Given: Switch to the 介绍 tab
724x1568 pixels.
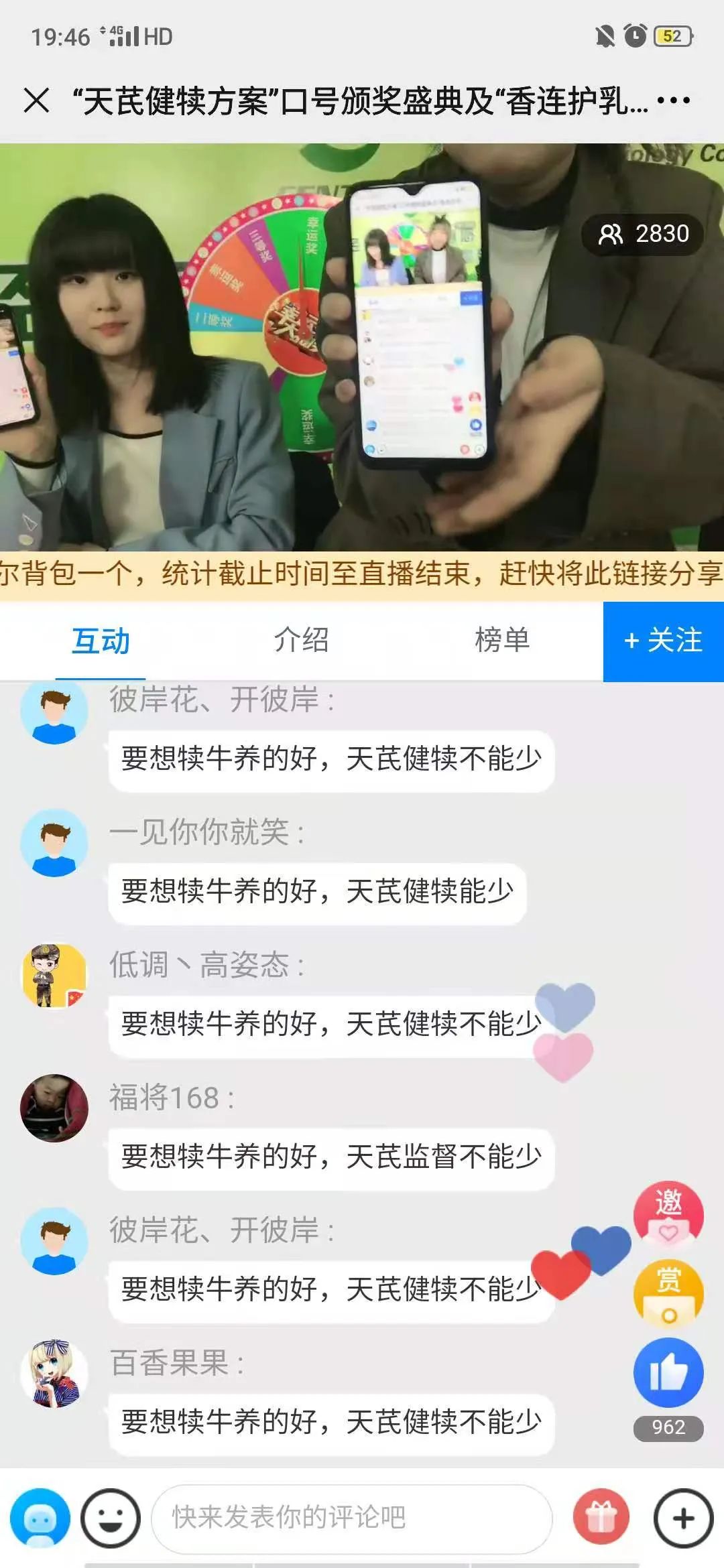Looking at the screenshot, I should click(x=301, y=641).
